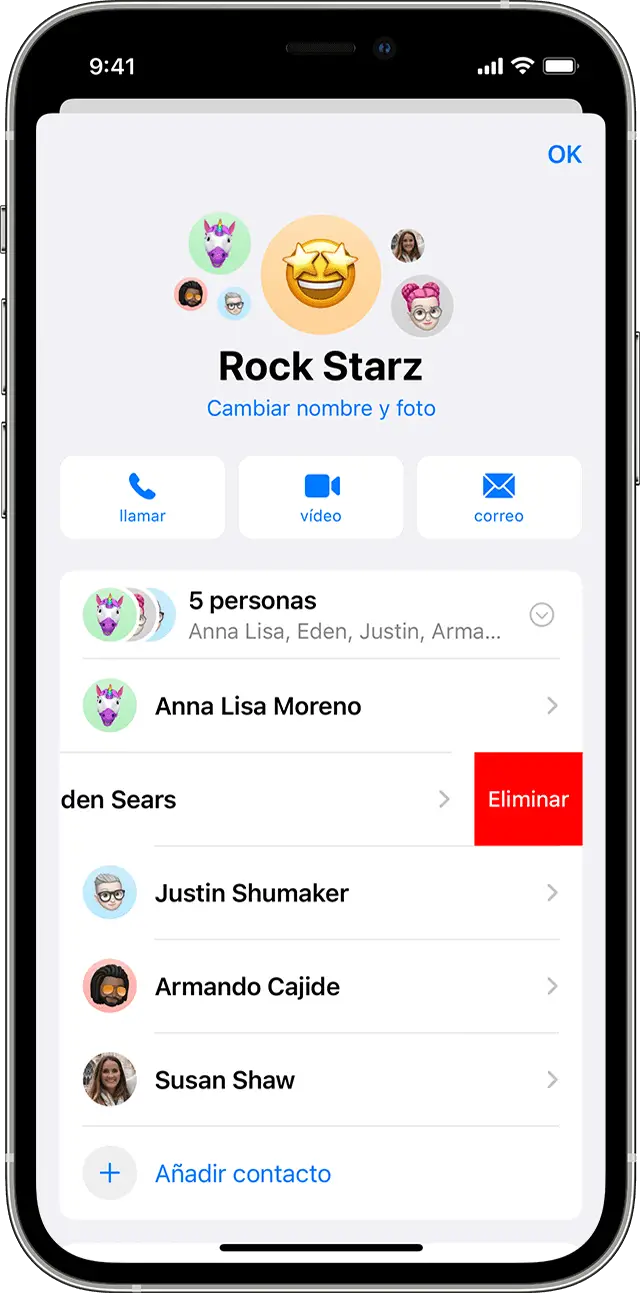Start a group call with llamar
This screenshot has height=1294, width=640.
tap(142, 498)
